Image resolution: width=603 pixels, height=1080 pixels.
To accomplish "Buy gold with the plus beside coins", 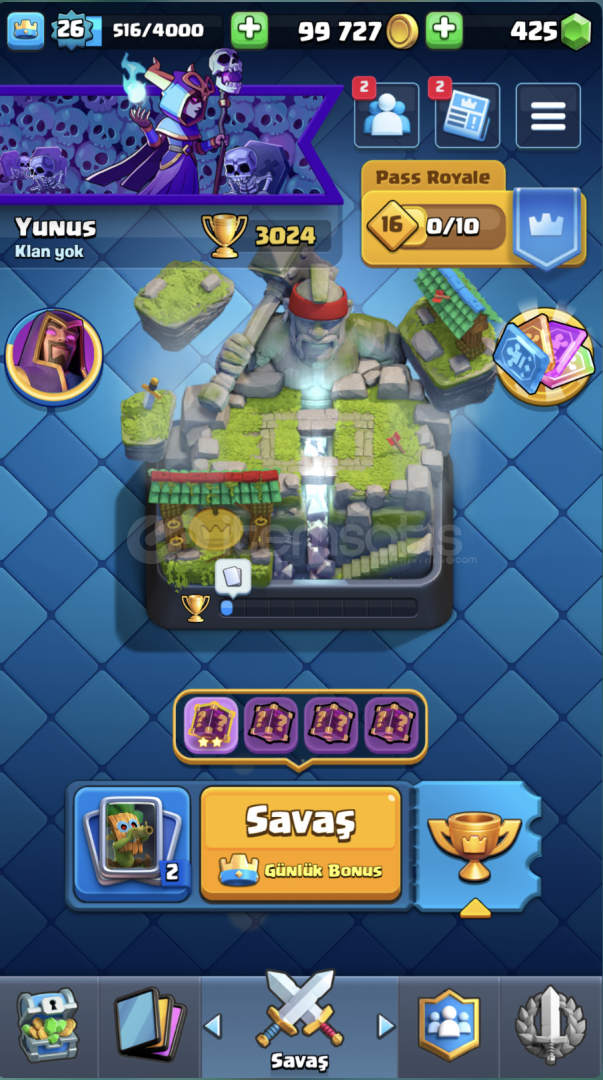I will tap(444, 30).
